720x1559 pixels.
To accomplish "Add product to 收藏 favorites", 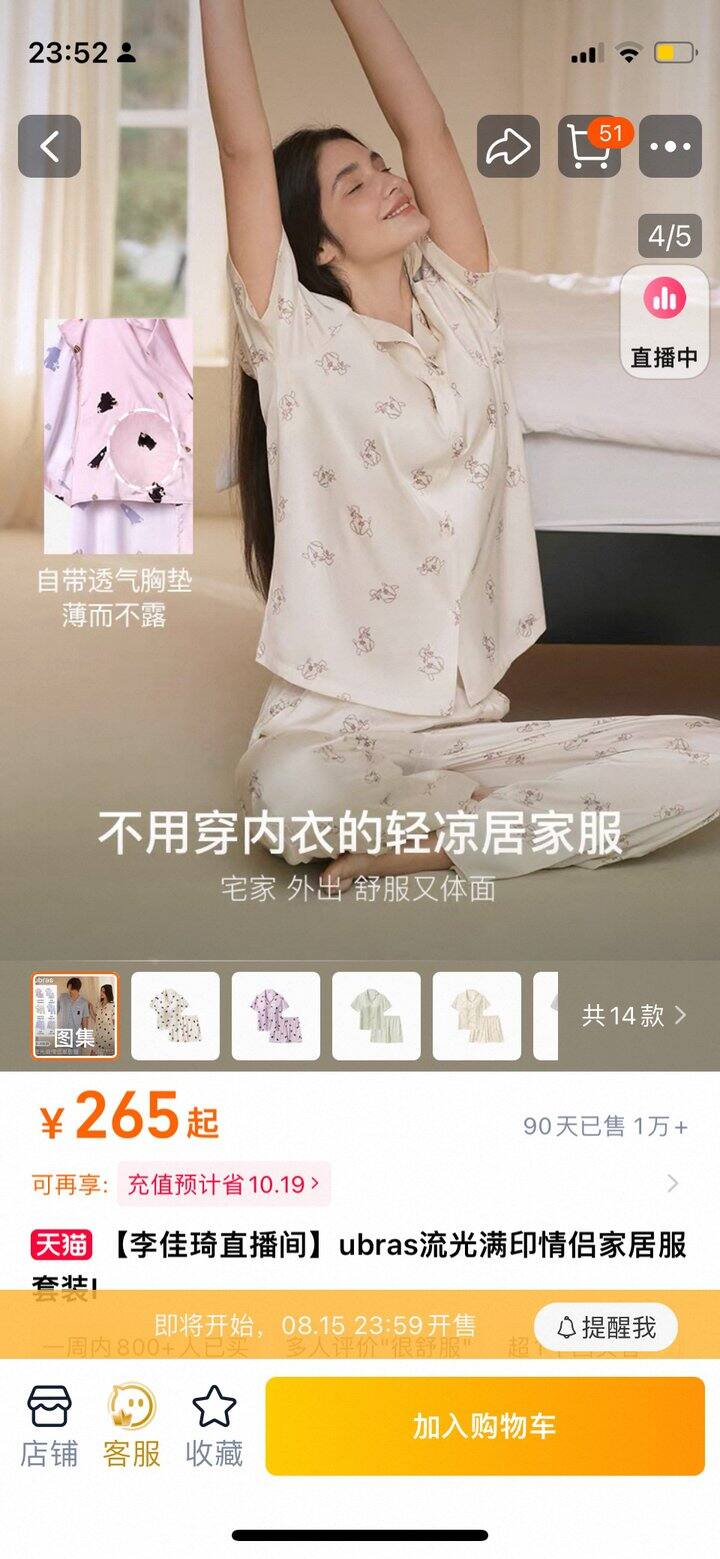I will pyautogui.click(x=214, y=1425).
